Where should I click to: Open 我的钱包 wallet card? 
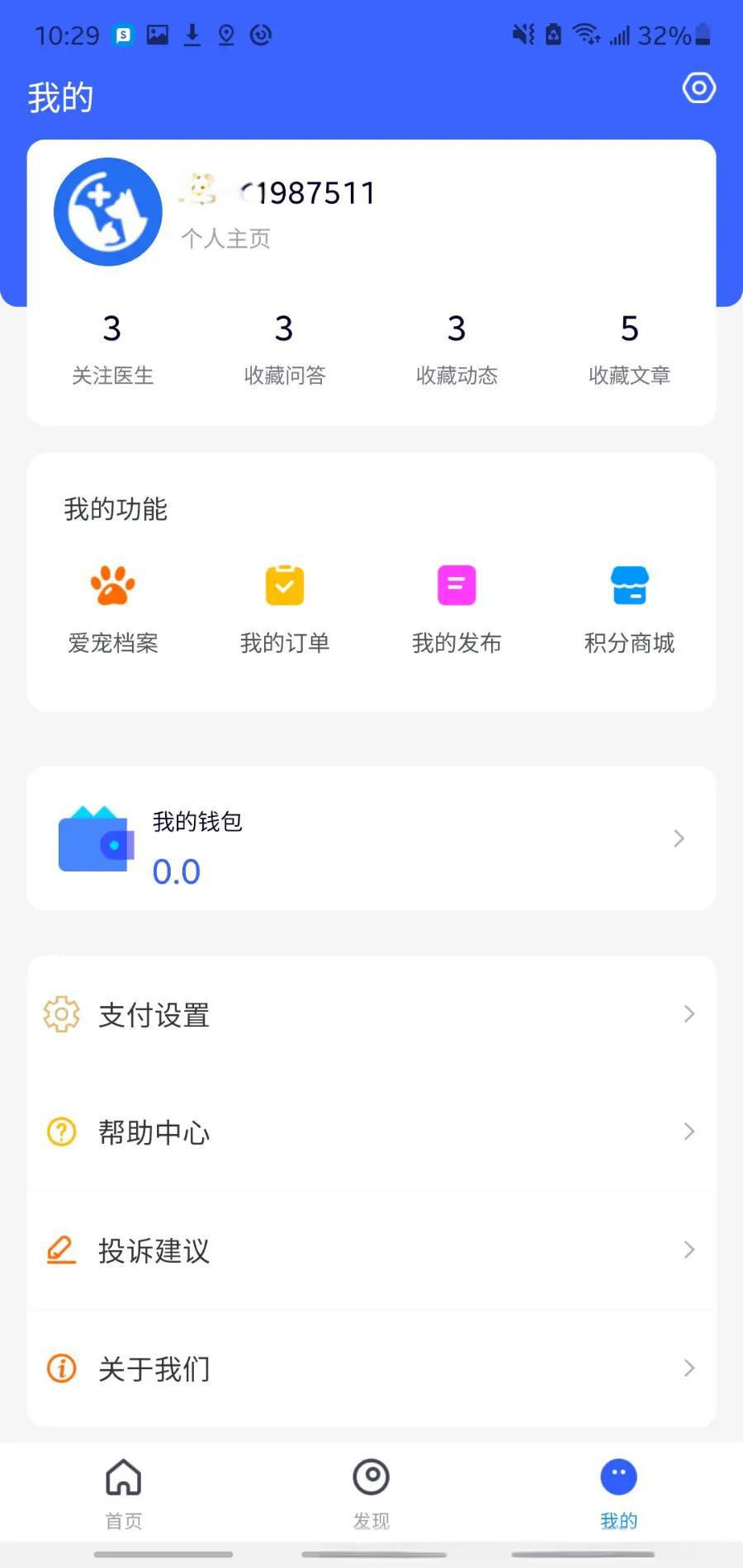(371, 838)
